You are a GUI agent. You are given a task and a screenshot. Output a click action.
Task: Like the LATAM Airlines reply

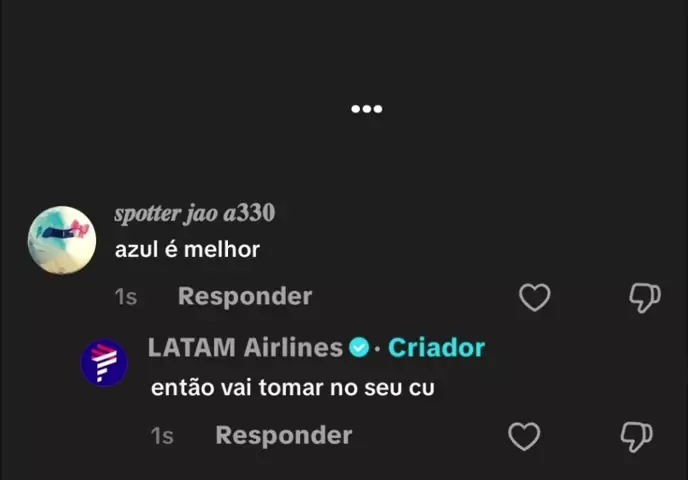(x=524, y=436)
